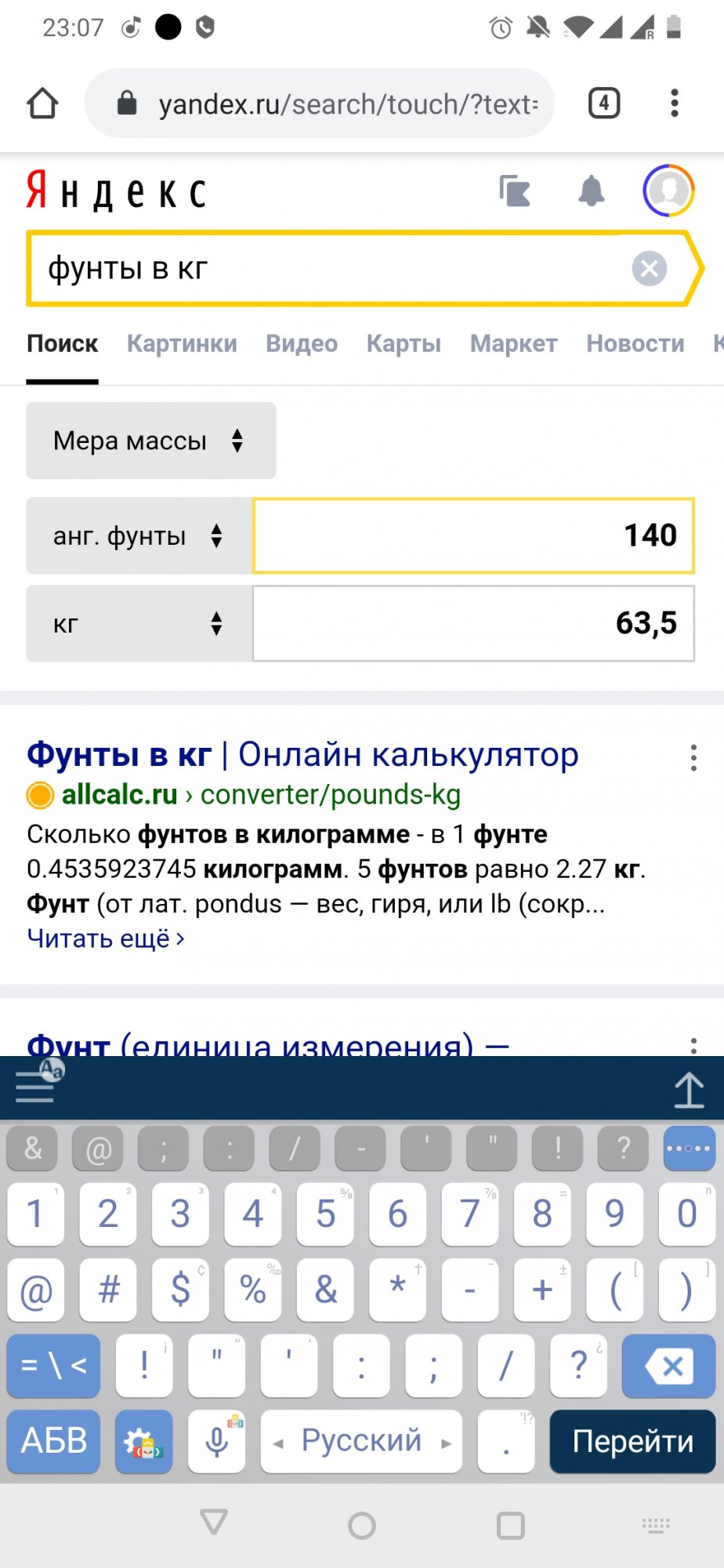Switch to the Видео tab
The height and width of the screenshot is (1568, 724).
coord(302,343)
